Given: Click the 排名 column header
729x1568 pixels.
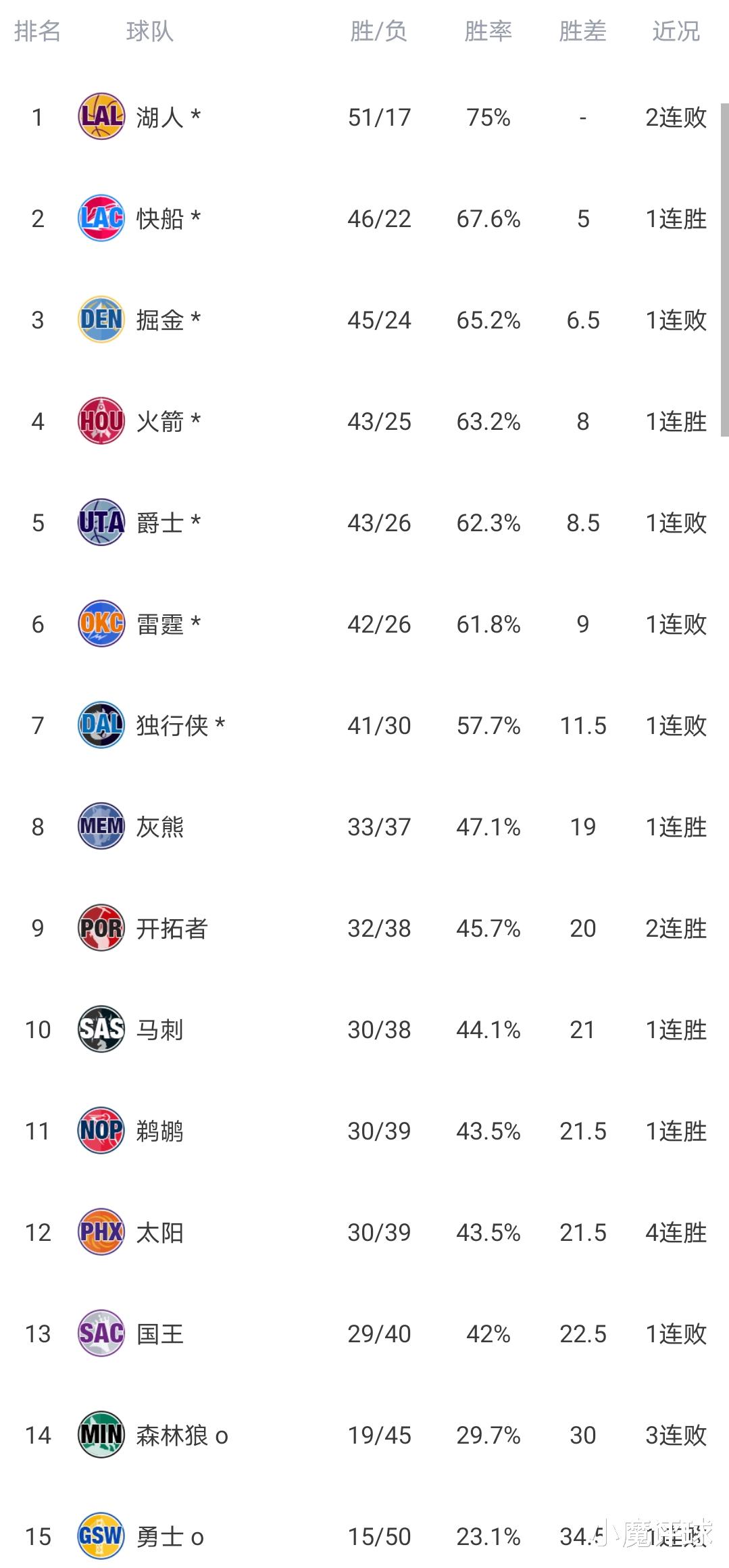Looking at the screenshot, I should point(39,32).
